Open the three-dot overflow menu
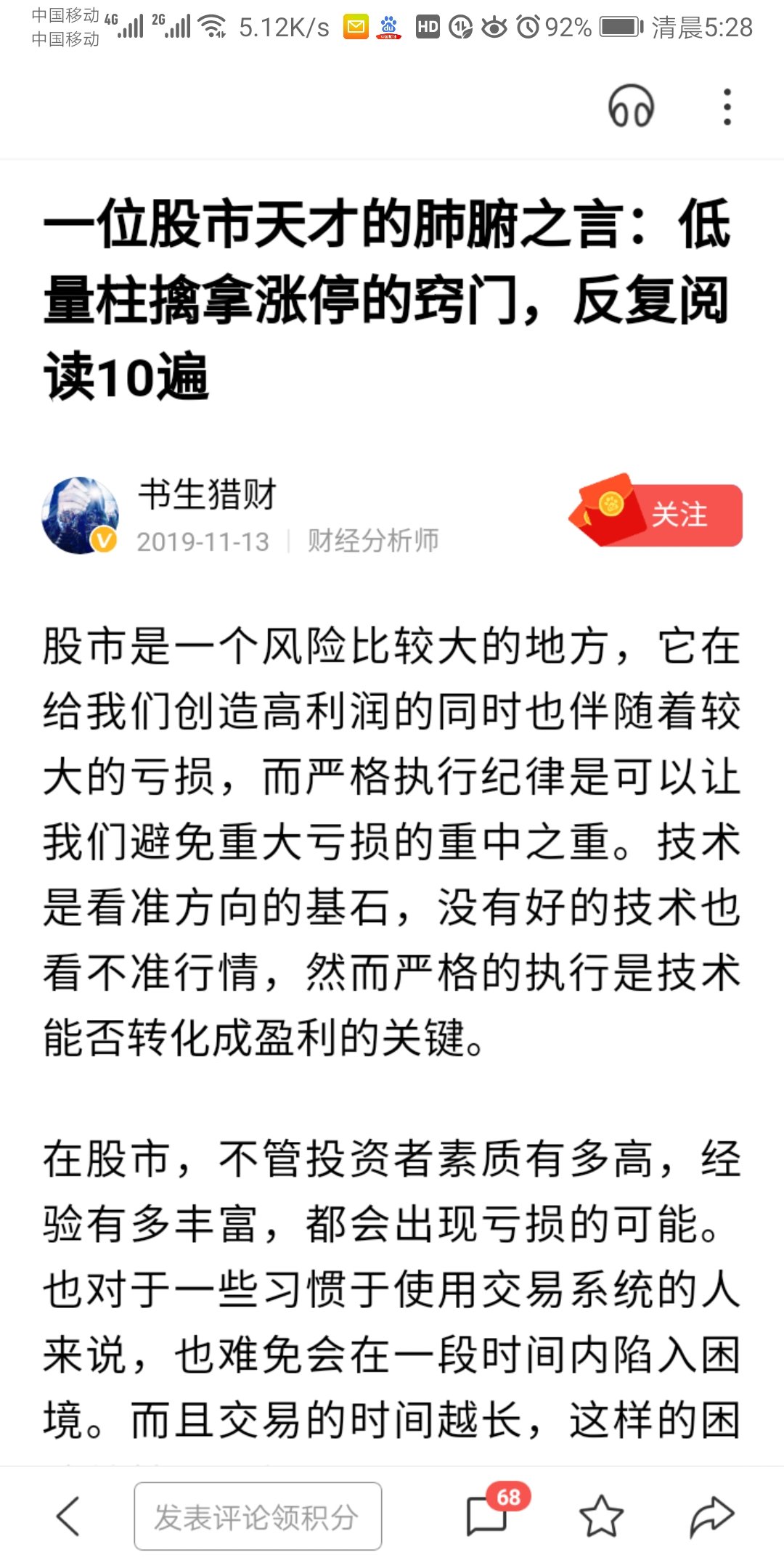The height and width of the screenshot is (1568, 784). [x=727, y=107]
